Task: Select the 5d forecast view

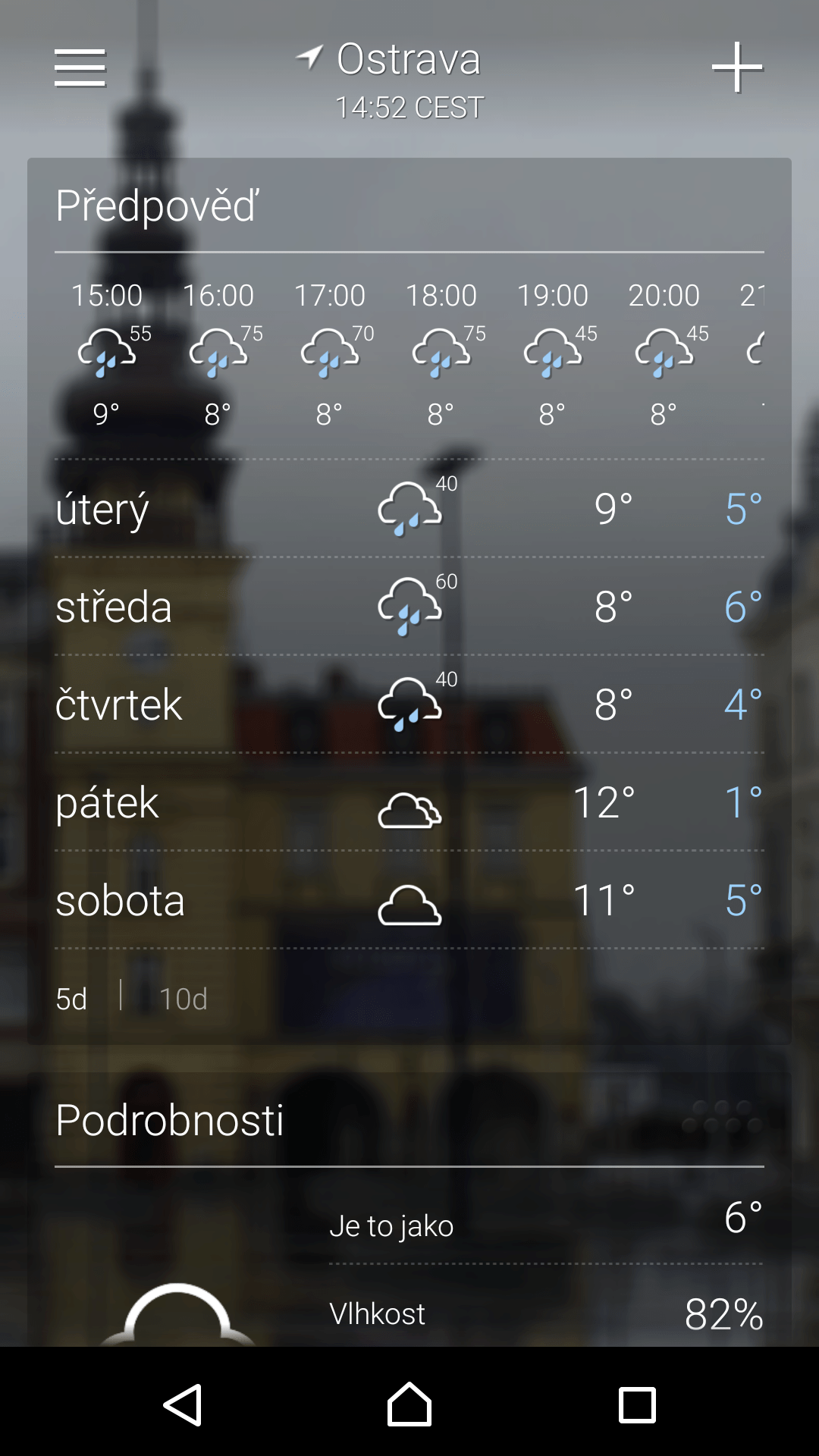Action: tap(71, 999)
